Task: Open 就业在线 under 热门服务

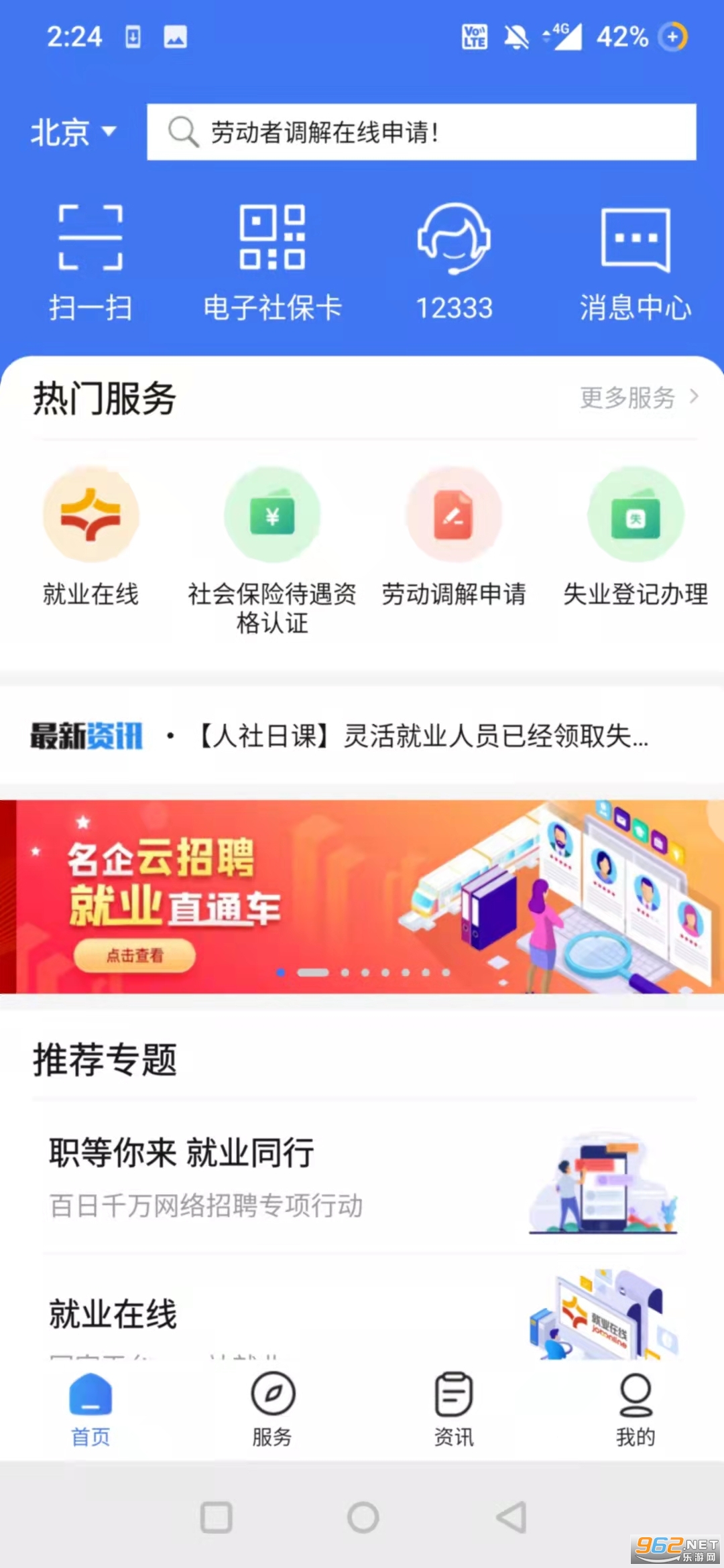Action: pyautogui.click(x=90, y=537)
